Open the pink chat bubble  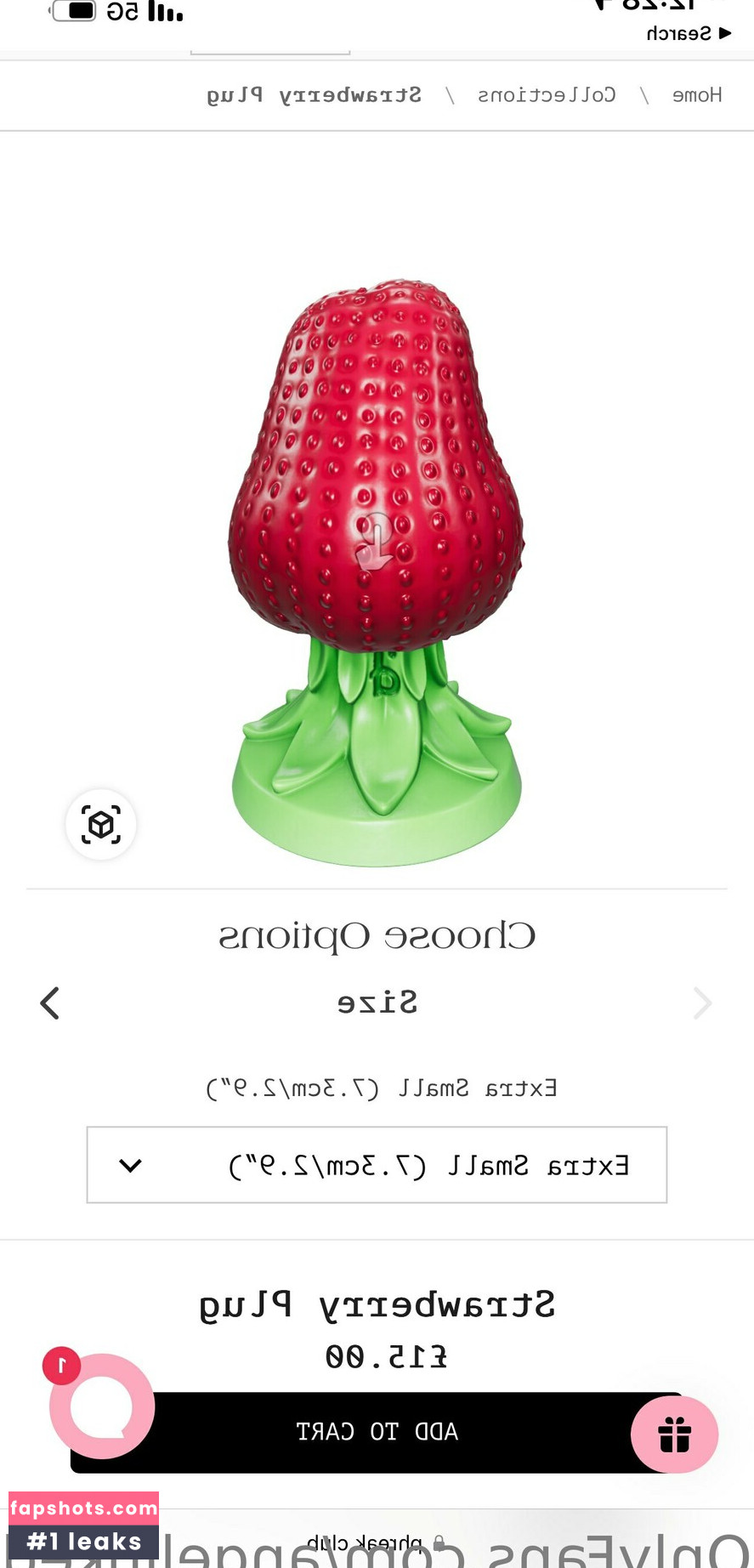pos(102,1407)
